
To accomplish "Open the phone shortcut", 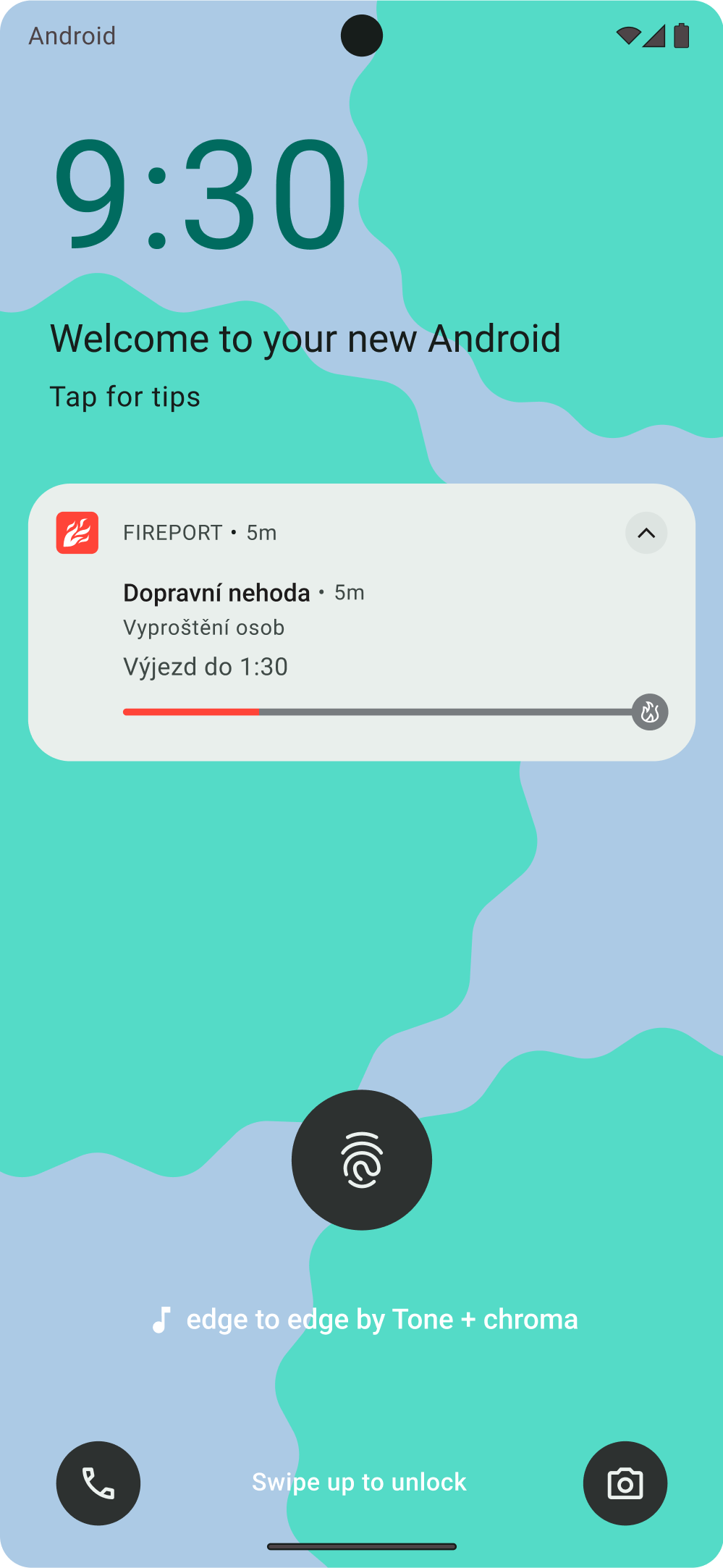I will click(98, 1483).
